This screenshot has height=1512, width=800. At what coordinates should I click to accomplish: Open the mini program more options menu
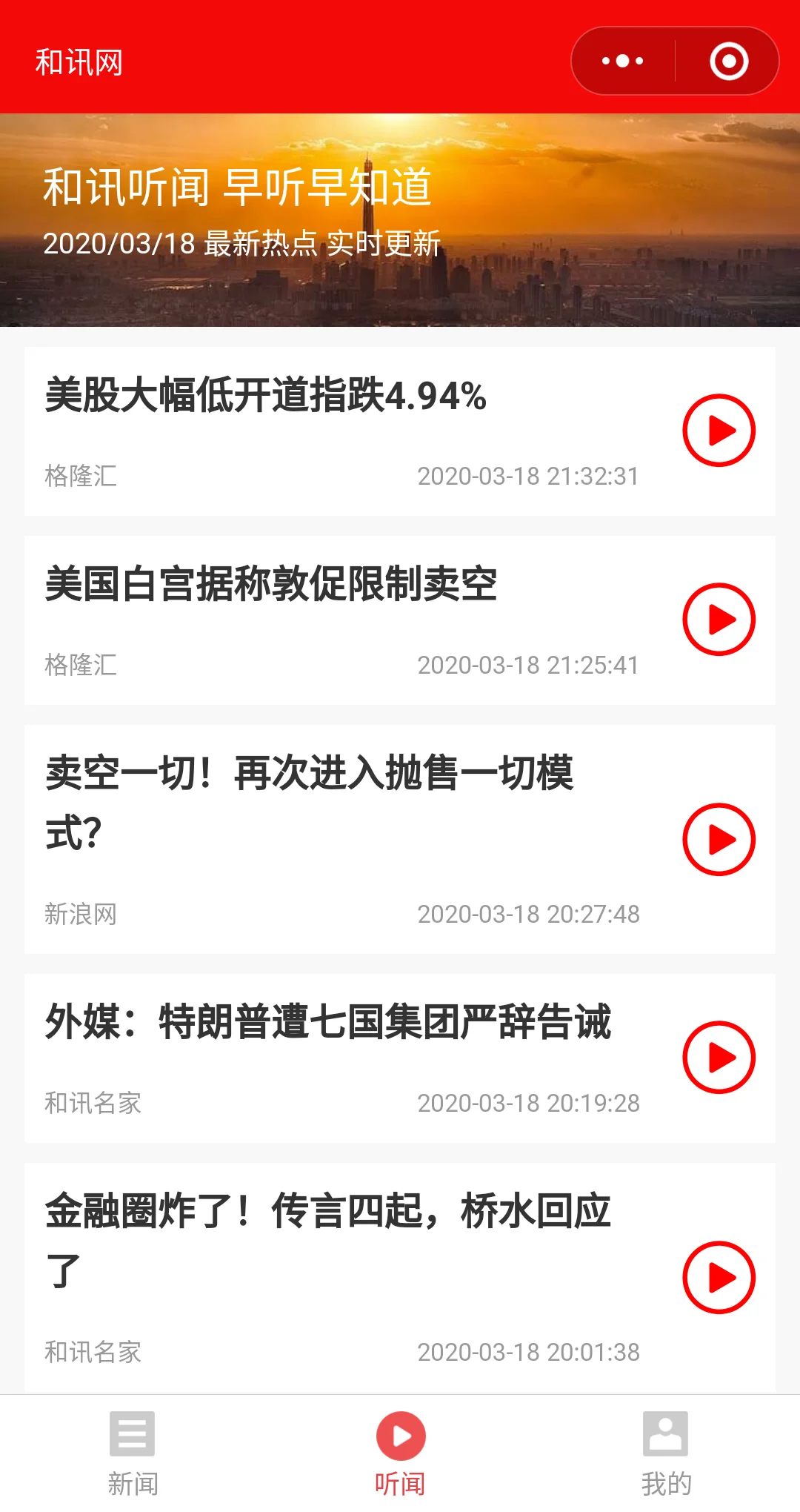[x=623, y=62]
